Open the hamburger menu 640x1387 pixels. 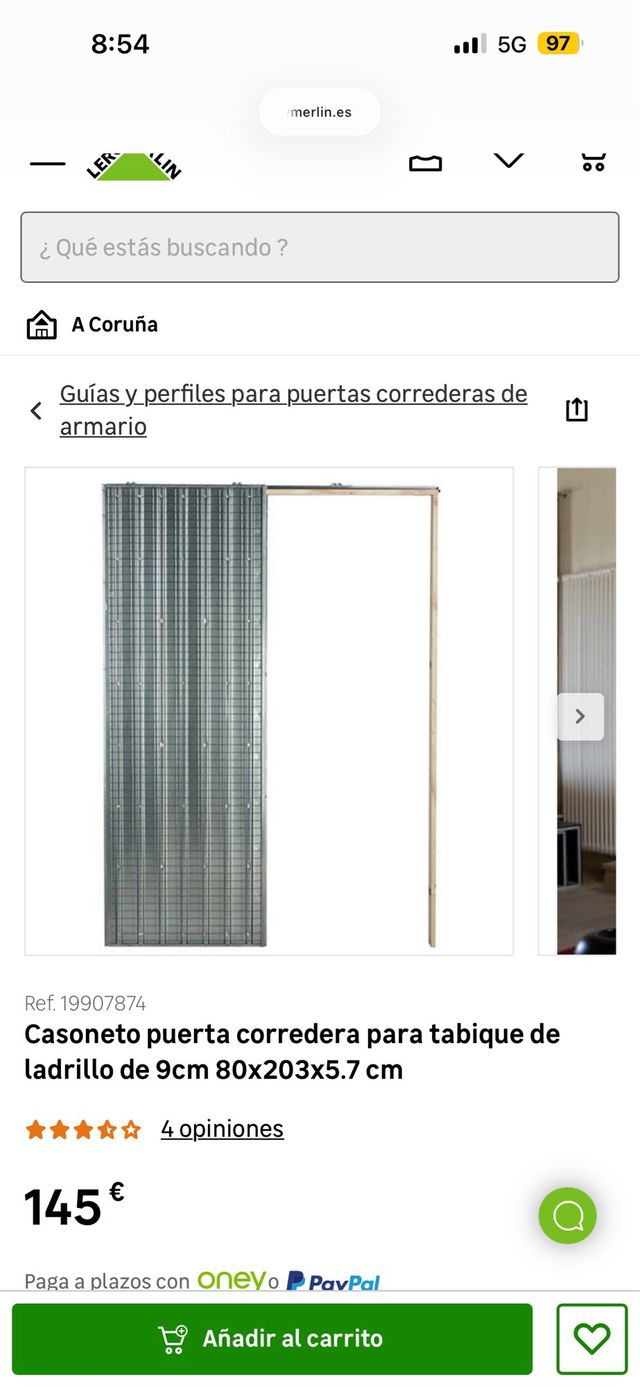[x=47, y=163]
